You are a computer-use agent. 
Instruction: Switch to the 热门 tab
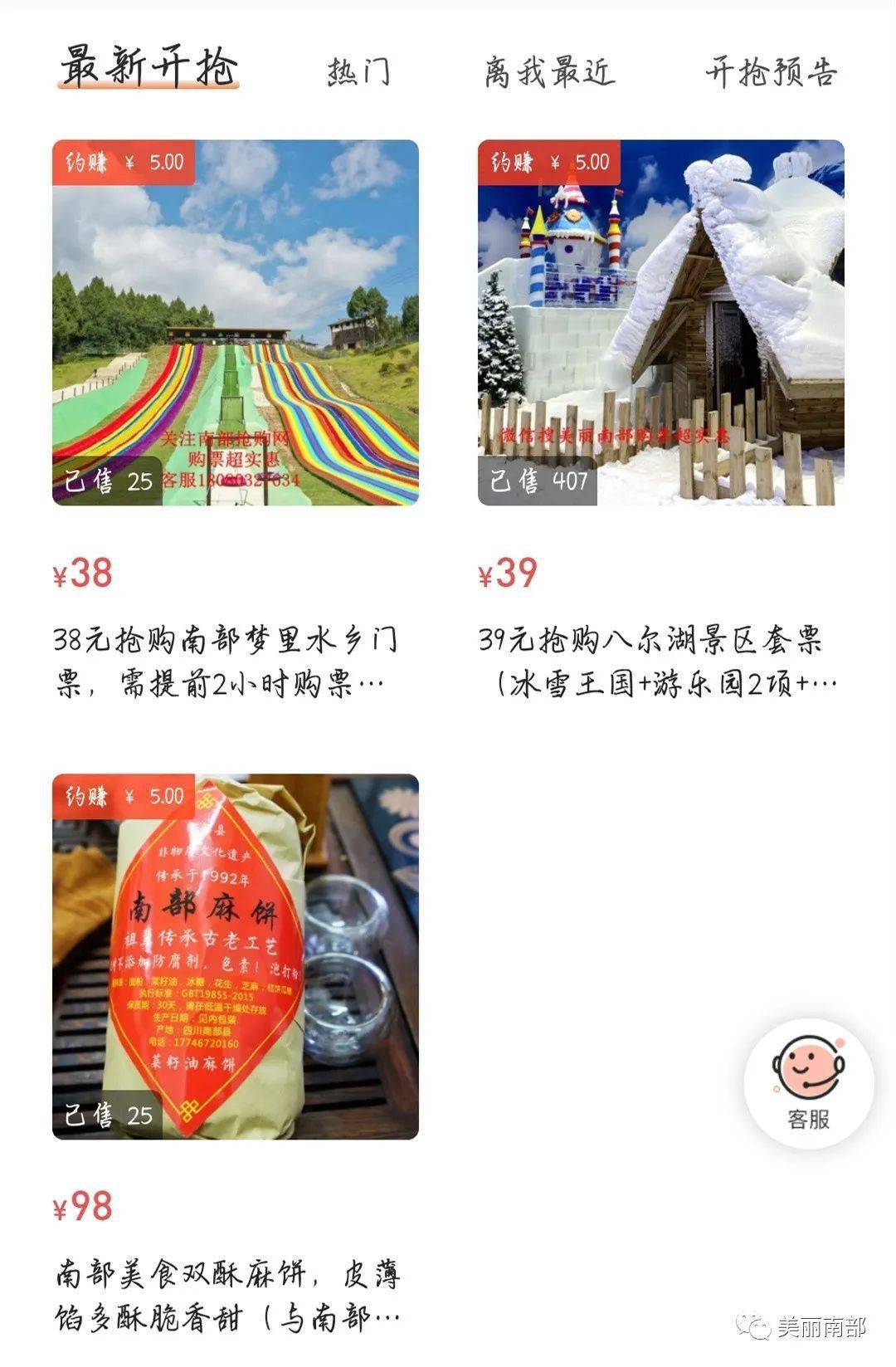(358, 72)
